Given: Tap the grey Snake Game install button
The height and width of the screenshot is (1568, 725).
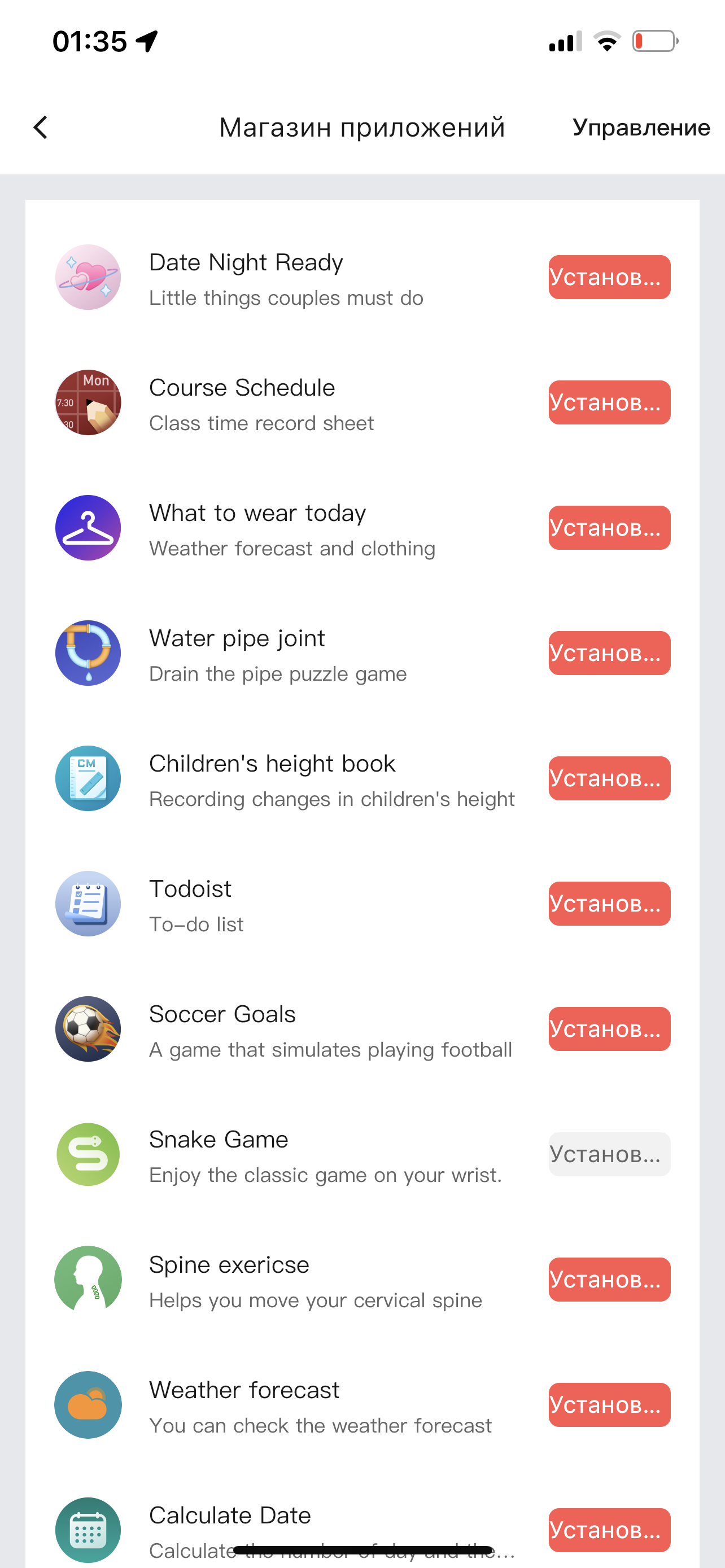Looking at the screenshot, I should (x=609, y=1155).
